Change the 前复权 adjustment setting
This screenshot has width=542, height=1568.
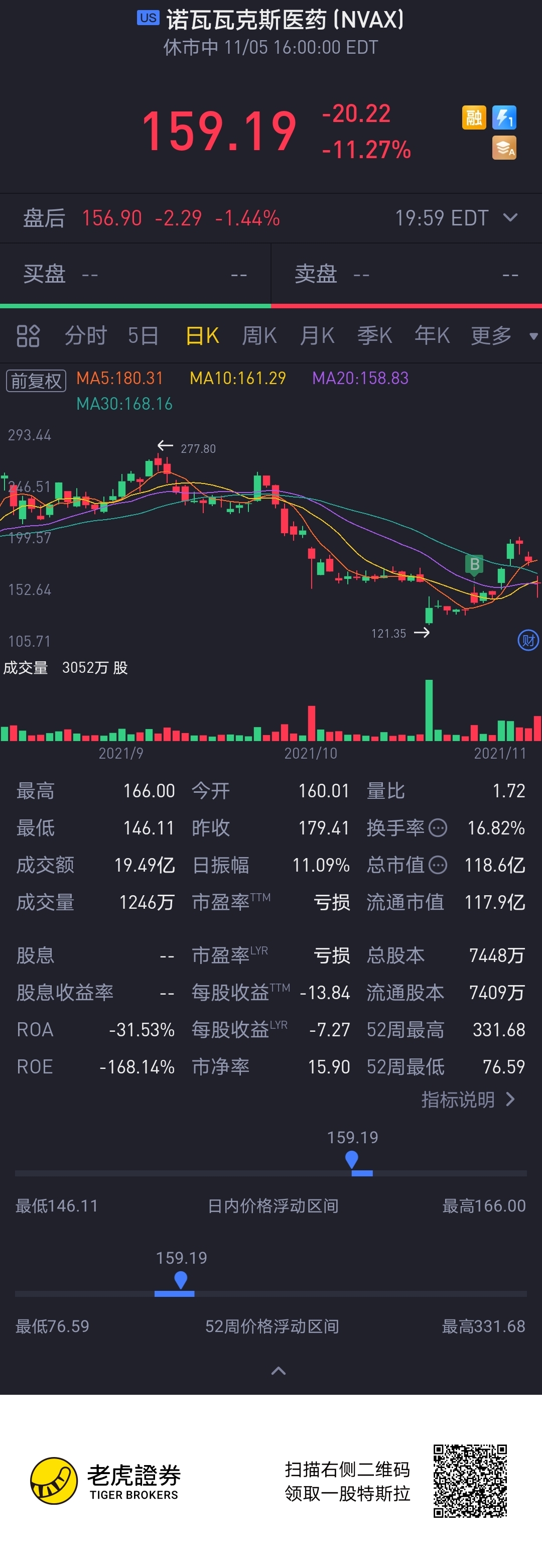(36, 381)
